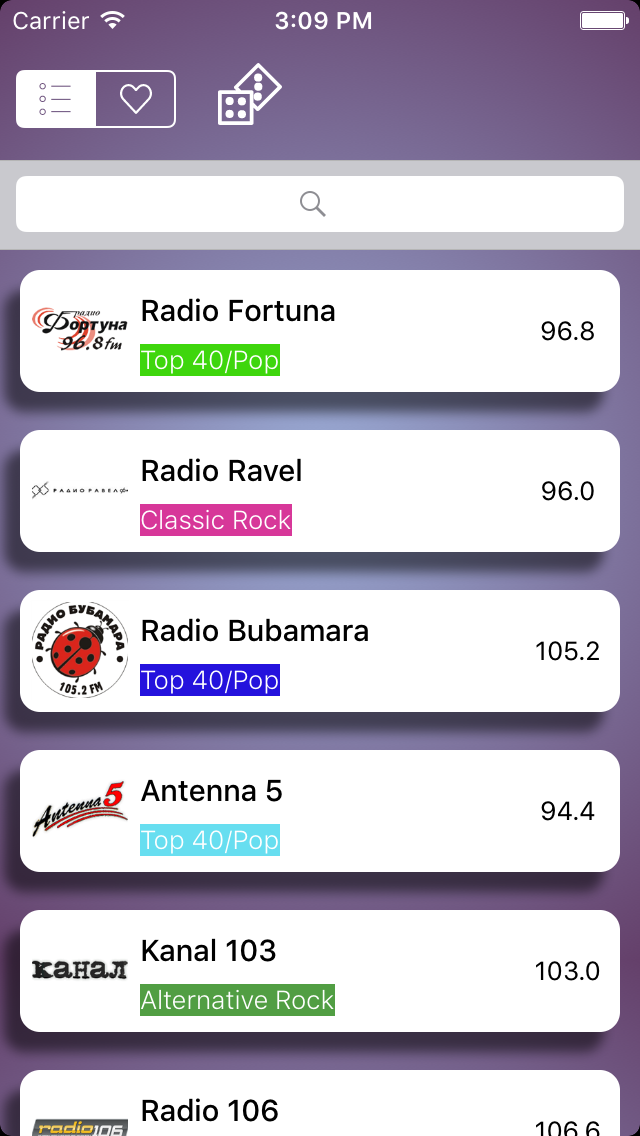The width and height of the screenshot is (640, 1136).
Task: Open Radio Fortuna 96.8
Action: [x=320, y=331]
